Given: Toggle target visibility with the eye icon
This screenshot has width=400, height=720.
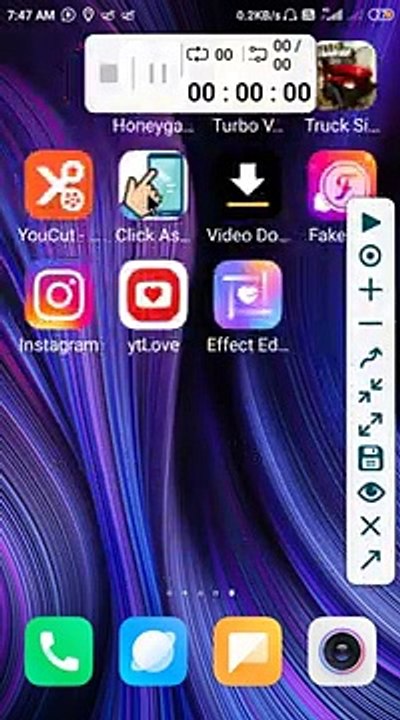Looking at the screenshot, I should coord(371,492).
